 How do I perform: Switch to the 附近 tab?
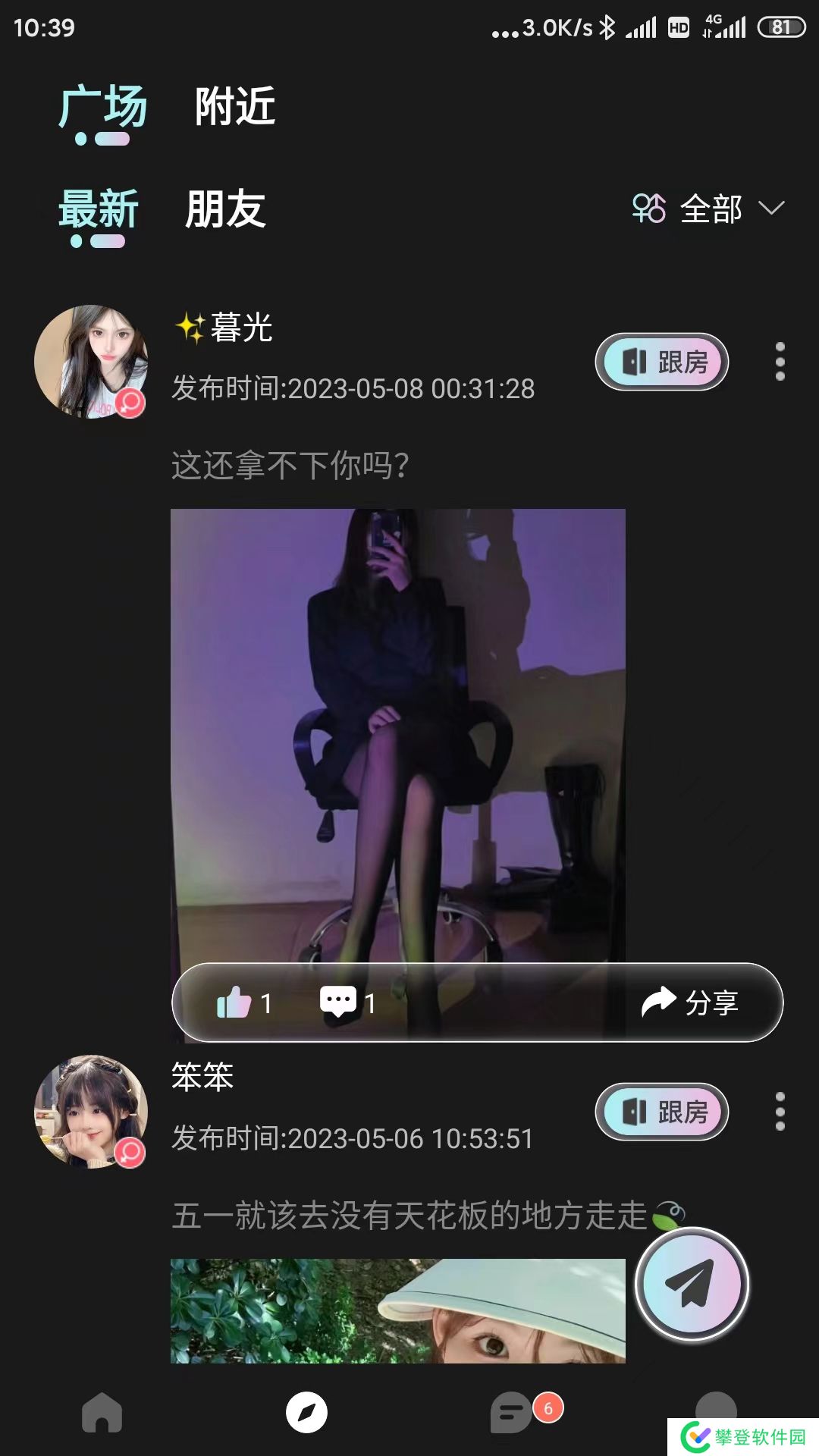[234, 106]
